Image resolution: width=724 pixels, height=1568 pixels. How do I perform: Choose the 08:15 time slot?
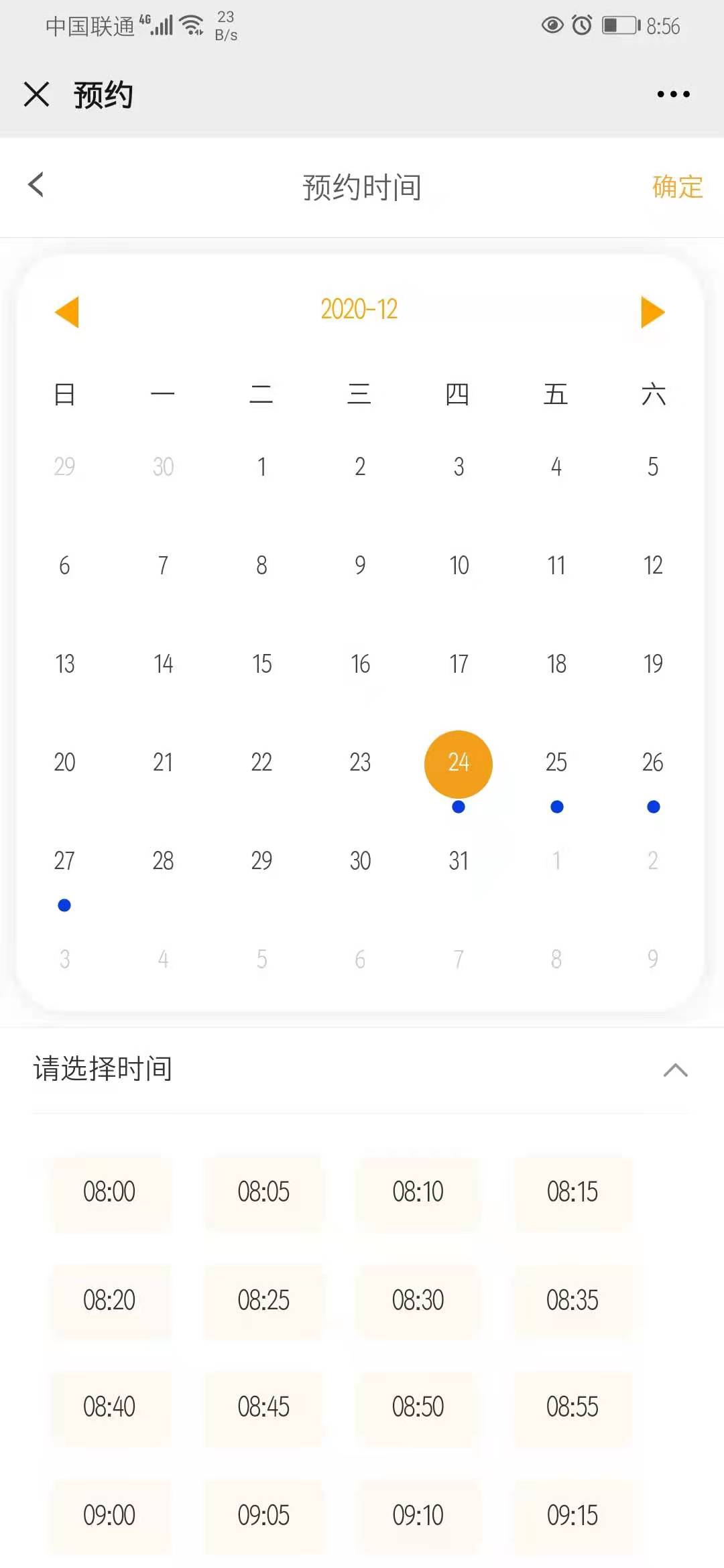572,1192
